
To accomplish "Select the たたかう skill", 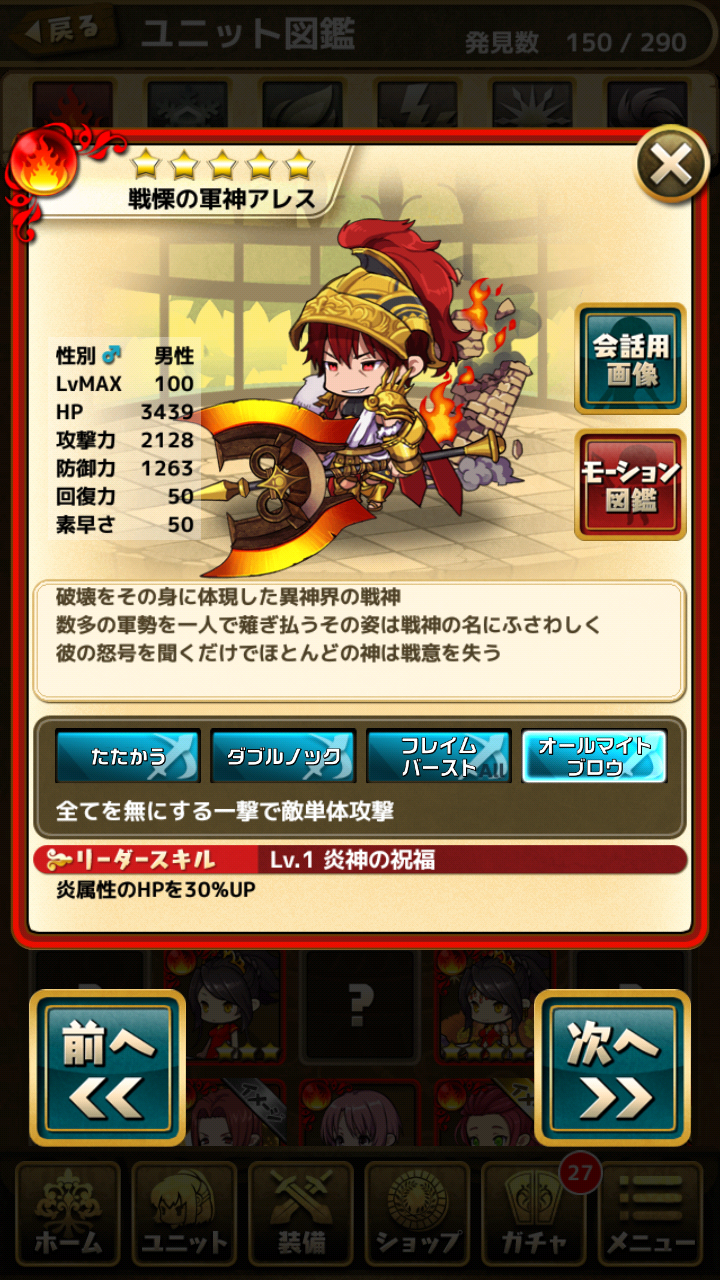I will point(128,757).
